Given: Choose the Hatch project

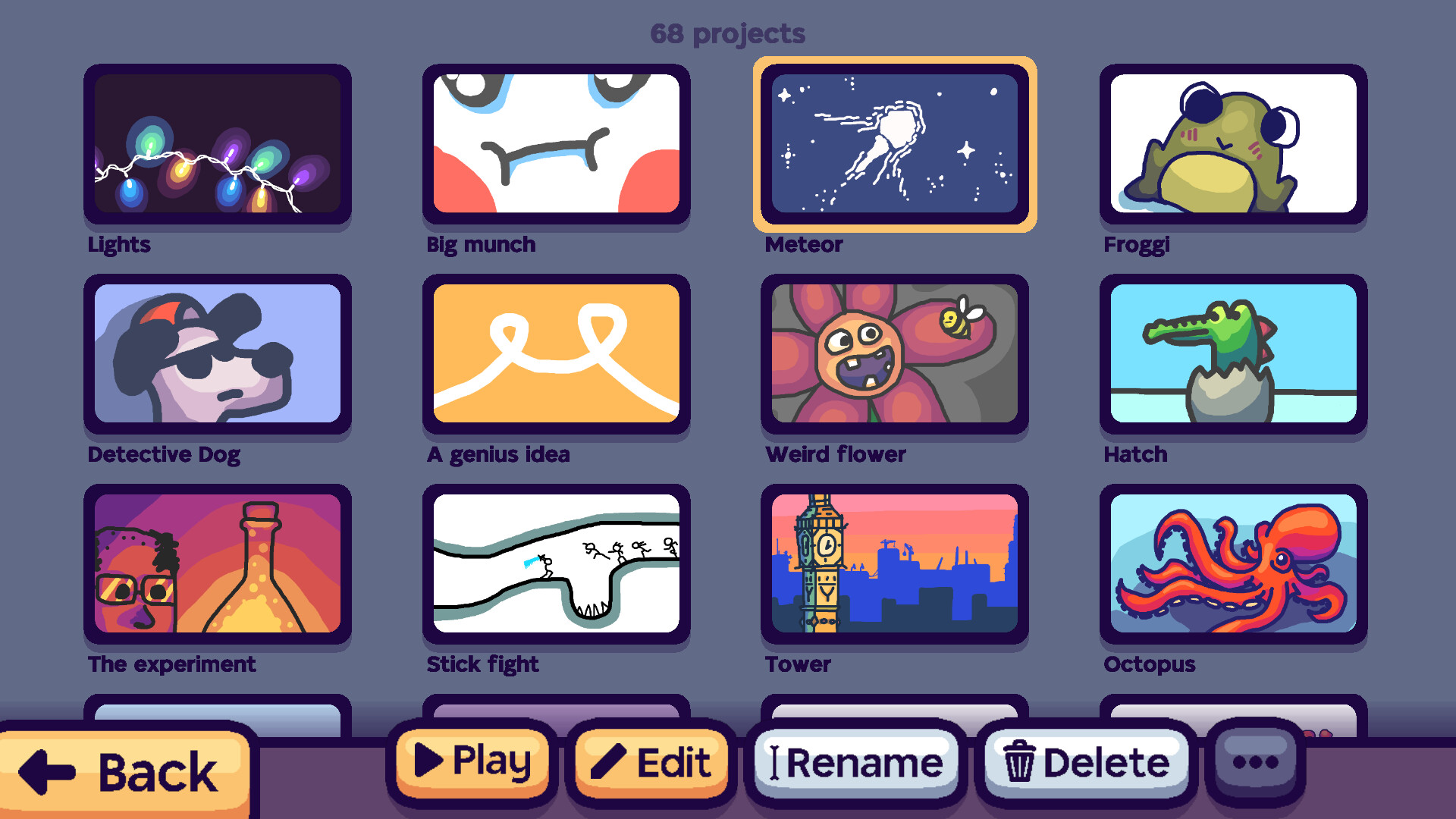Looking at the screenshot, I should click(1233, 353).
